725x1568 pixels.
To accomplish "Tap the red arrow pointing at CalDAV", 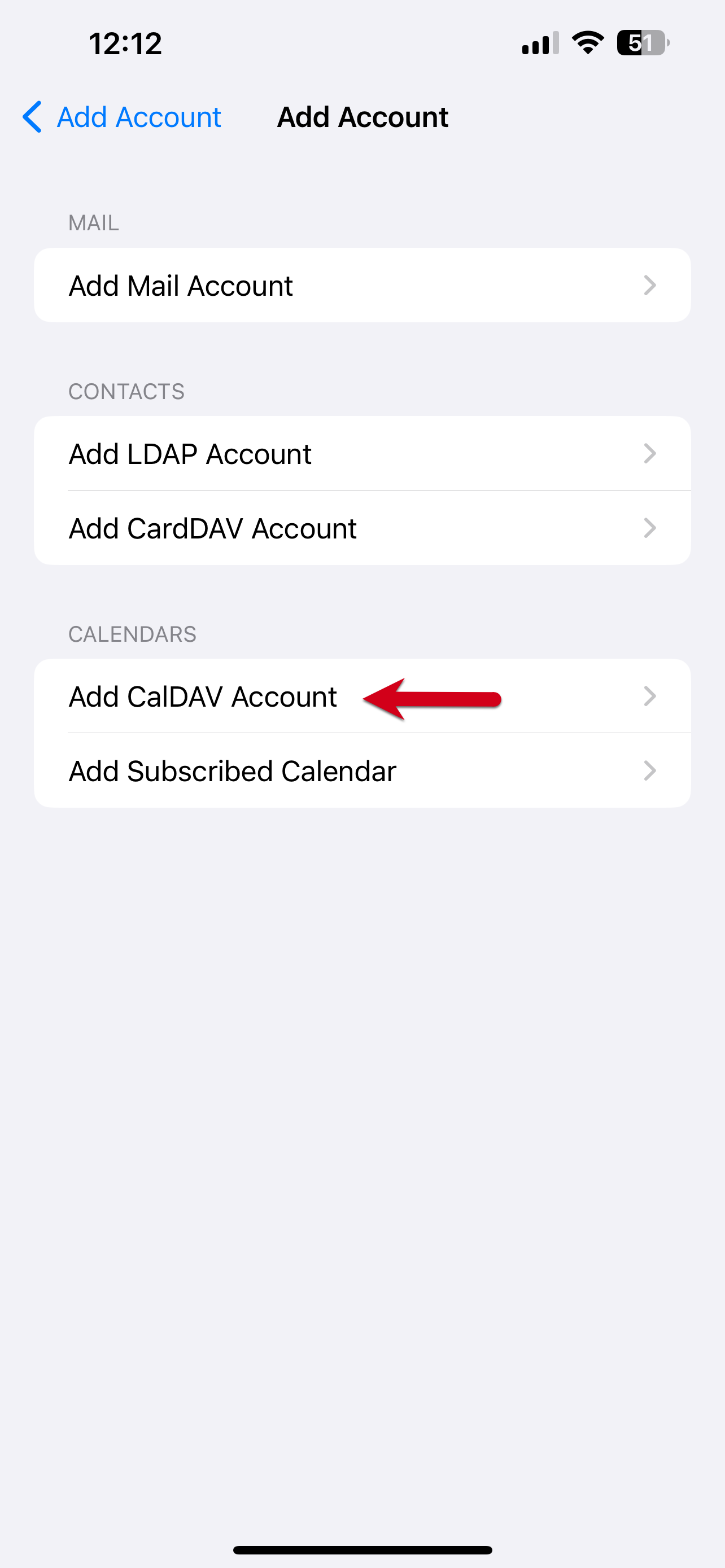I will (434, 698).
